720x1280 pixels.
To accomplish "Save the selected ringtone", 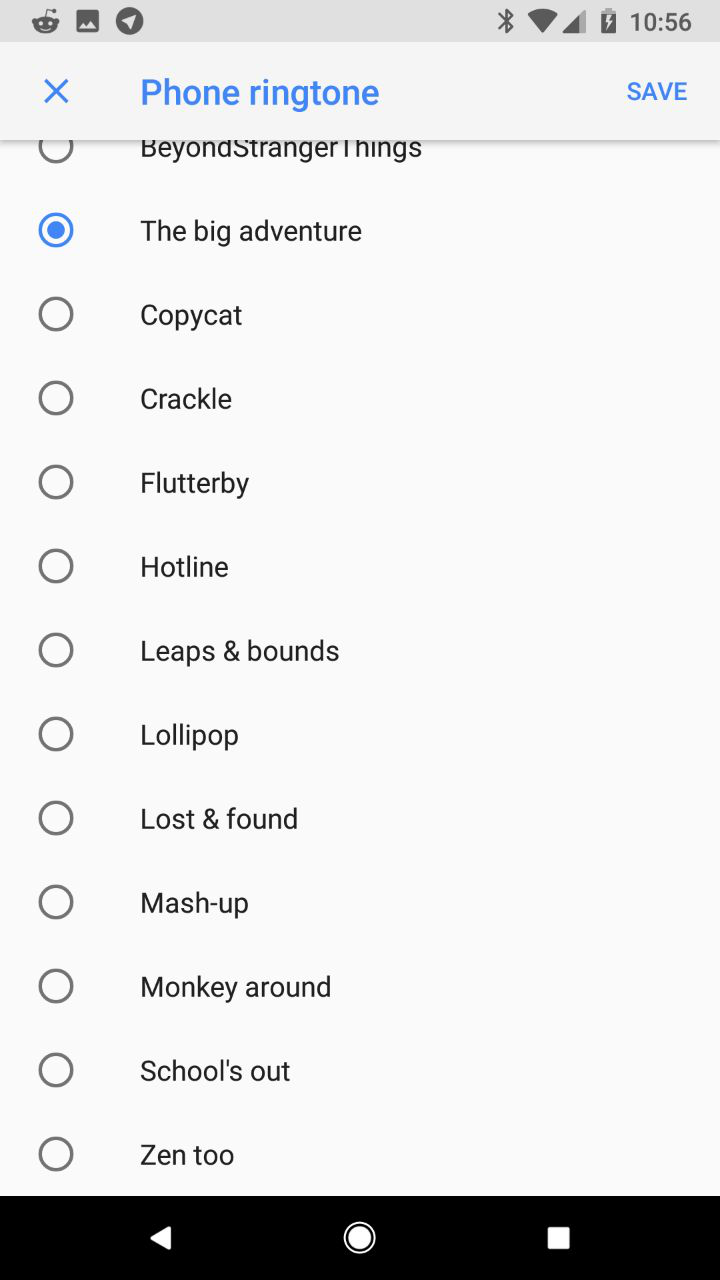I will [656, 92].
